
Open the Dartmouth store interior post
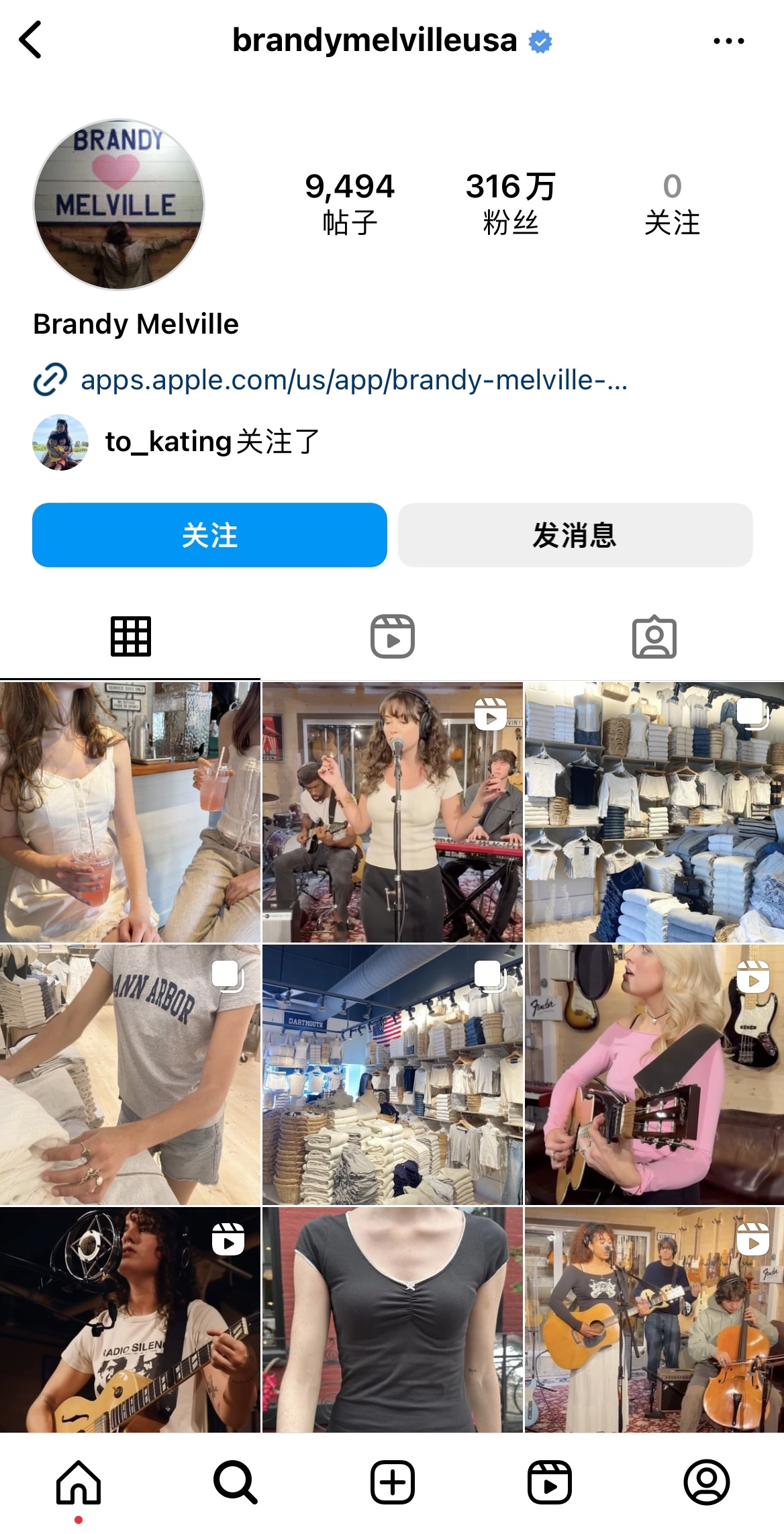(392, 1074)
